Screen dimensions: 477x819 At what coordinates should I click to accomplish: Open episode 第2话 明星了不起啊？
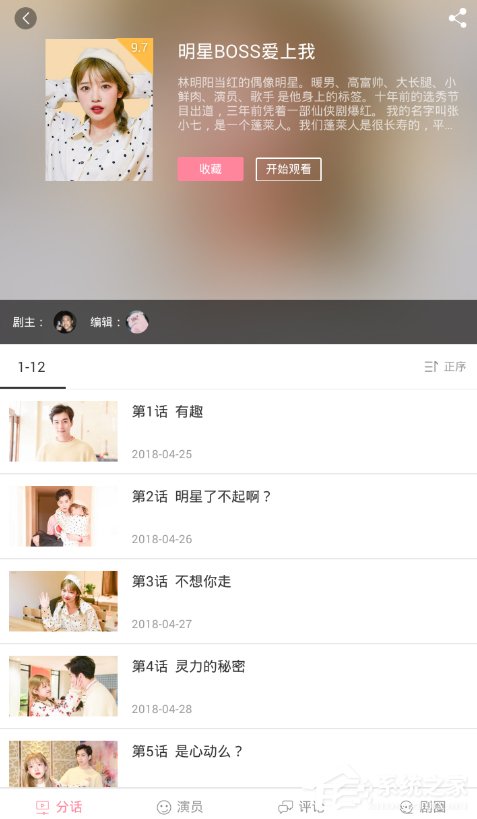coord(238,516)
